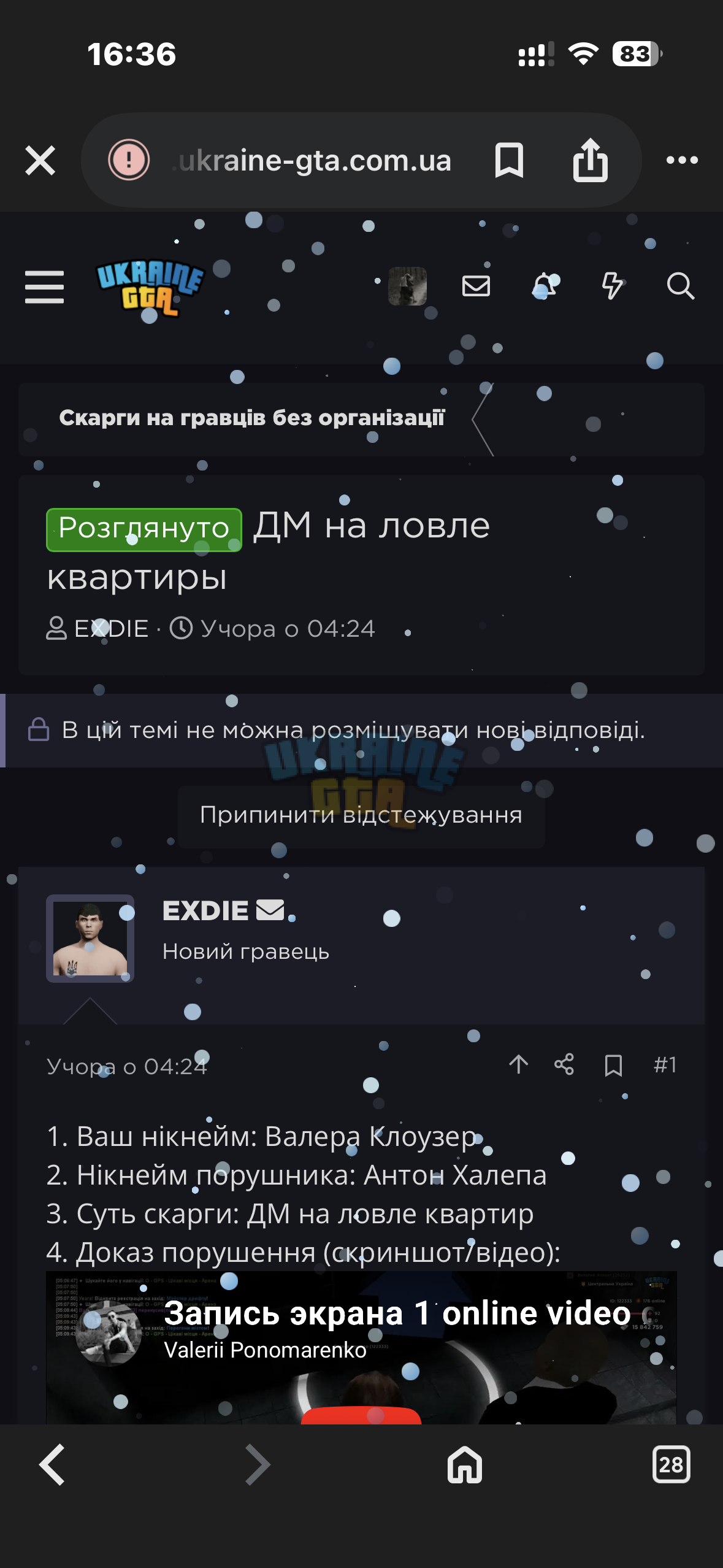Open the browser overflow menu
This screenshot has height=1568, width=723.
click(682, 160)
